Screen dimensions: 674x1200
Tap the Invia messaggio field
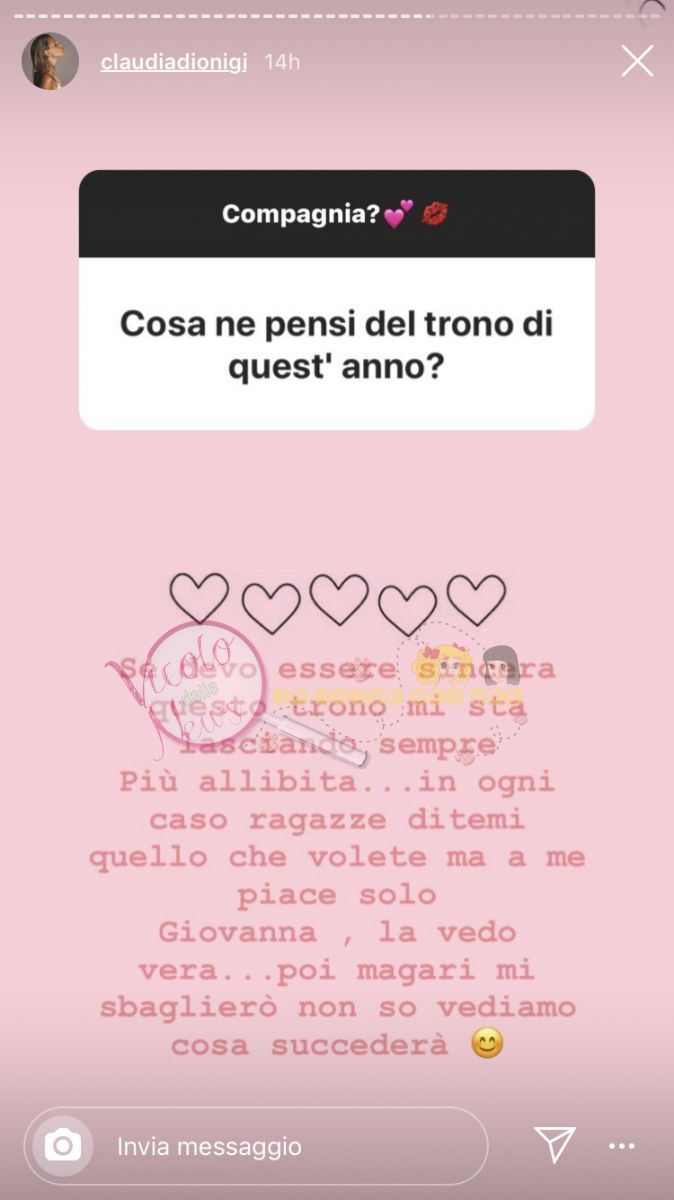(x=280, y=1146)
